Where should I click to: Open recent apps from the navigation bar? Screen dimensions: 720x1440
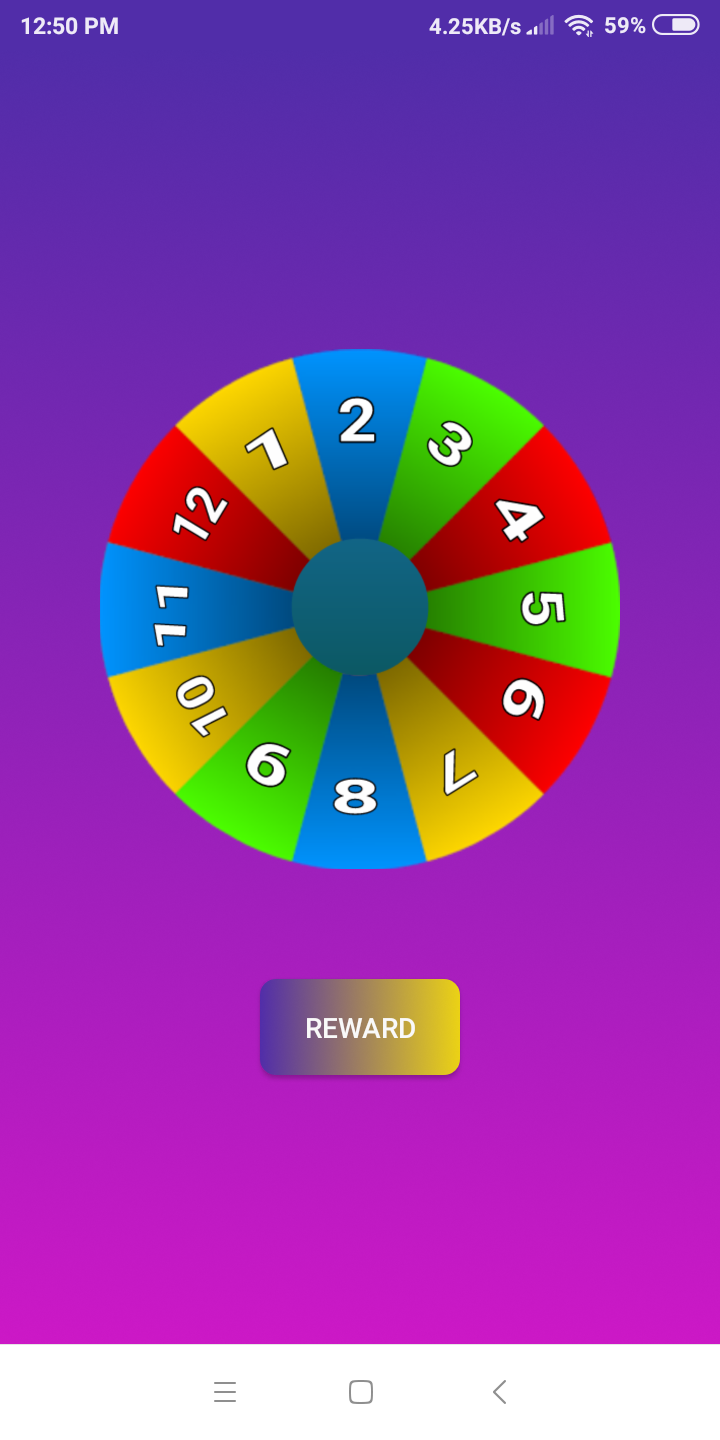pyautogui.click(x=225, y=1391)
